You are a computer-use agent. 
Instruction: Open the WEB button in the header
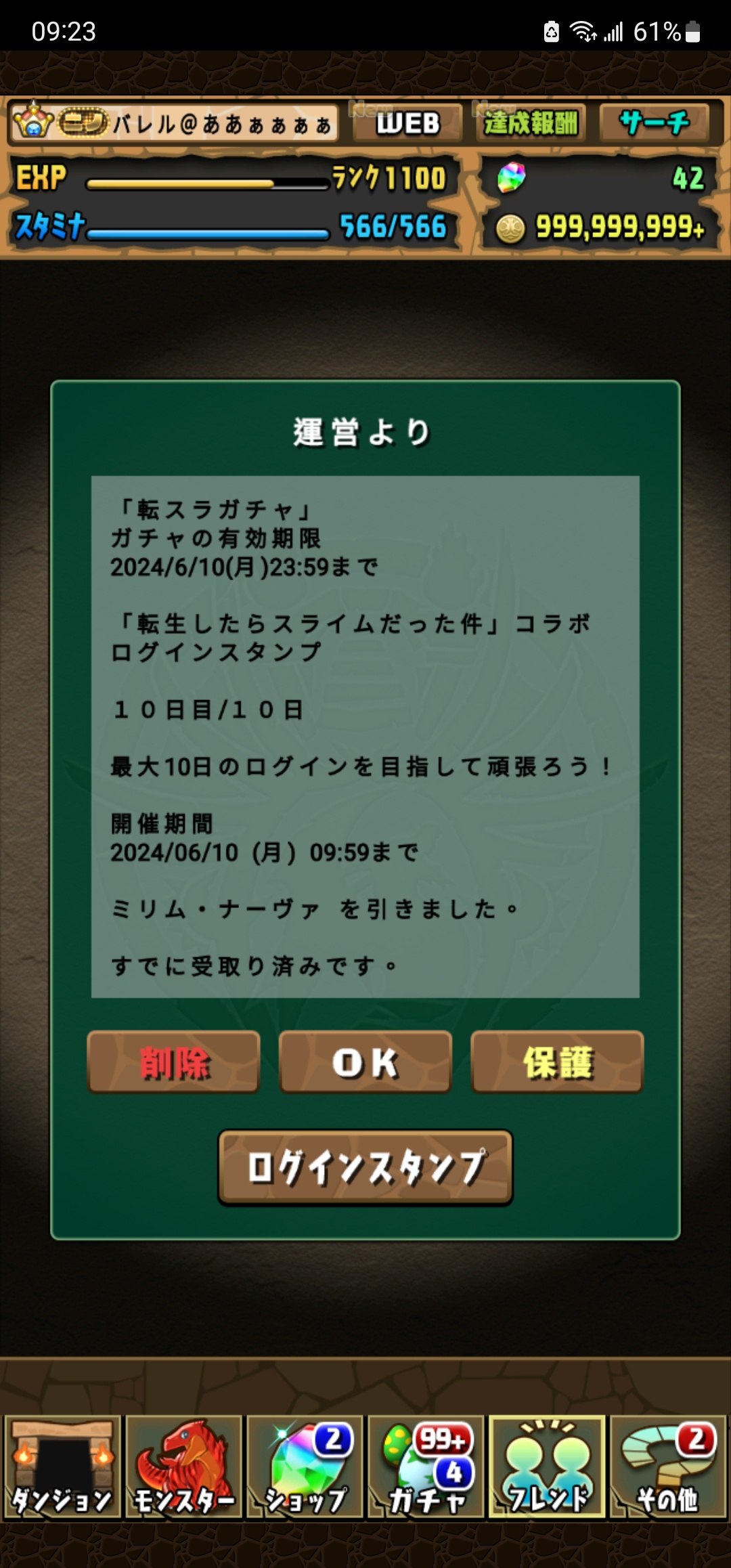(407, 123)
